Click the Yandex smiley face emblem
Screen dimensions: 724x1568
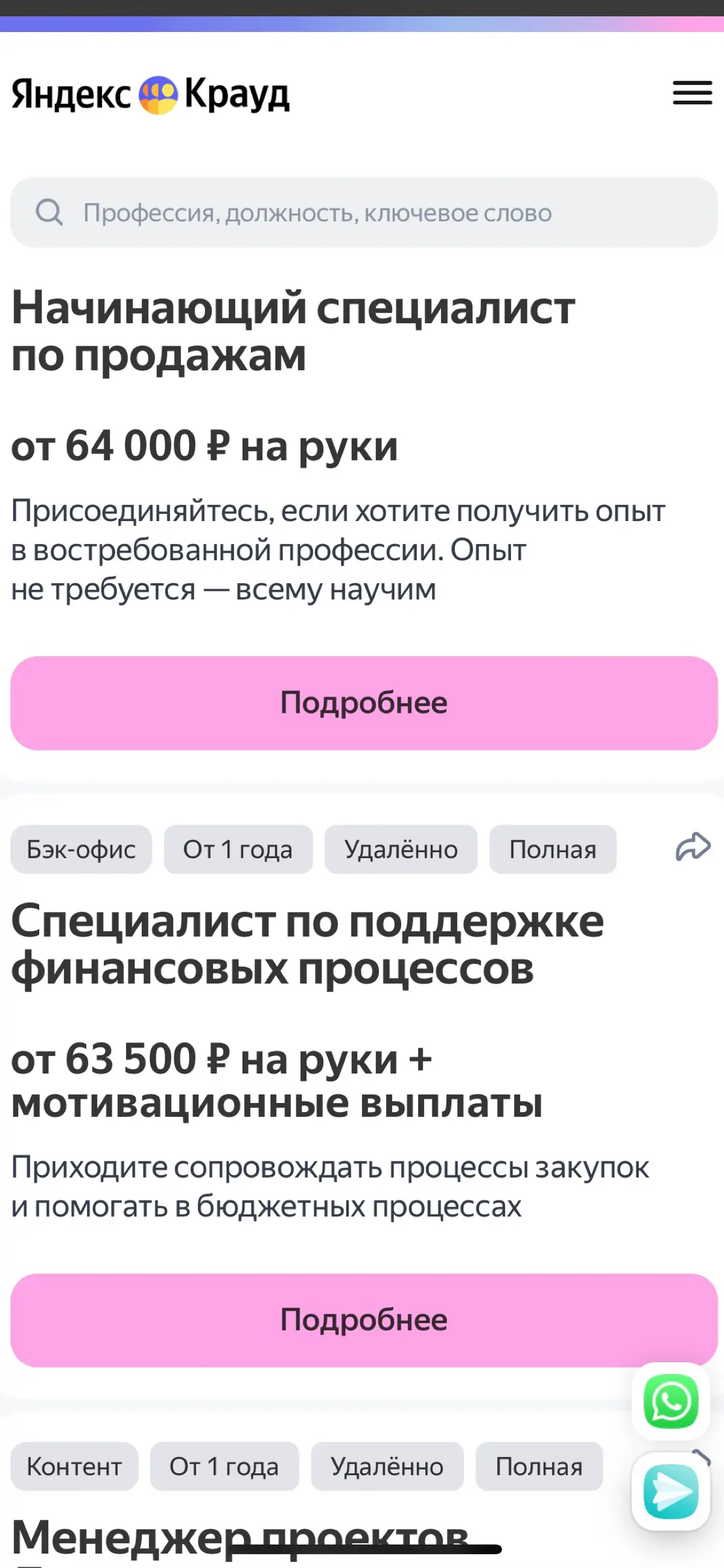point(158,94)
